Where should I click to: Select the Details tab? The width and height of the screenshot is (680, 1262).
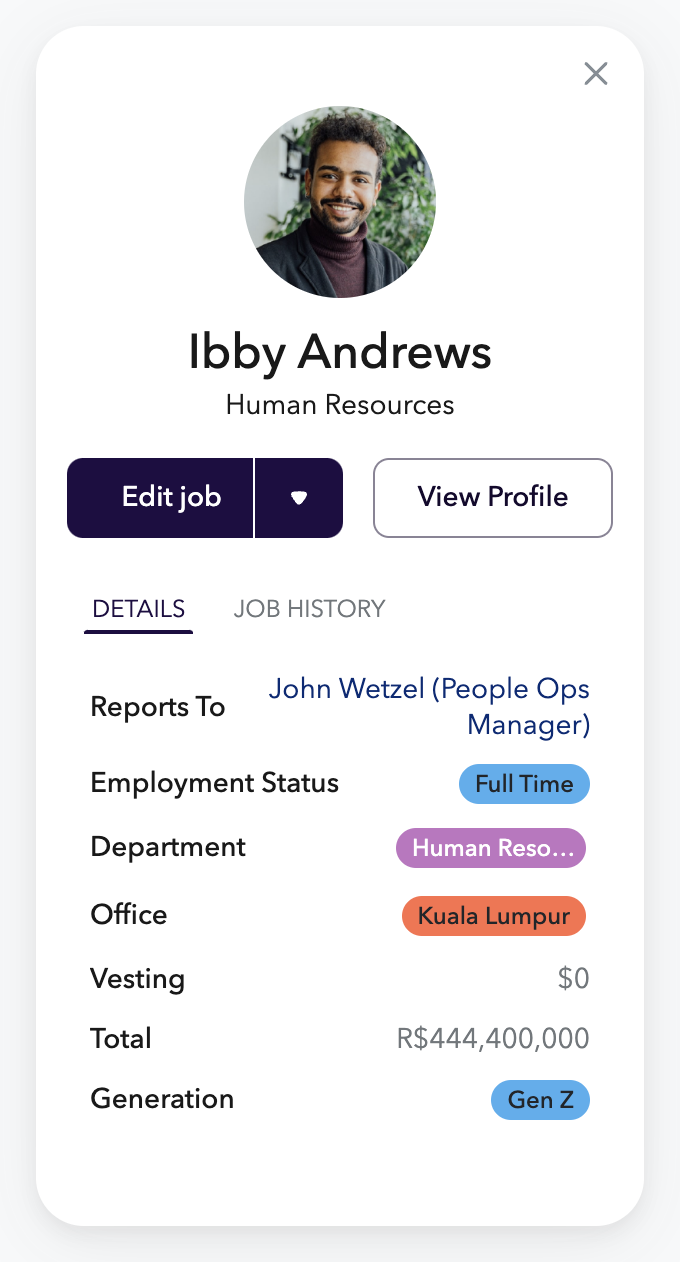138,608
